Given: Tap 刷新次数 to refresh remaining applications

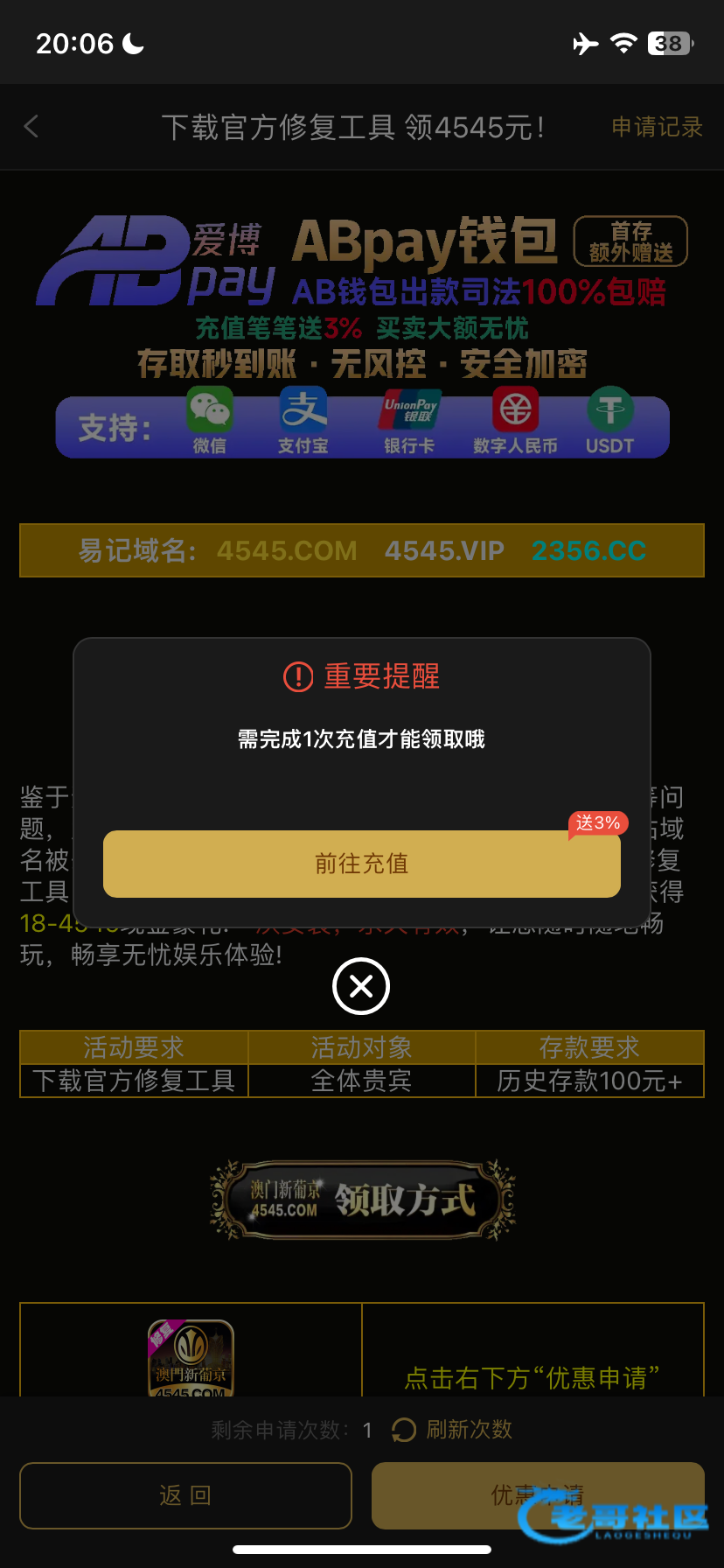Looking at the screenshot, I should [x=452, y=1430].
